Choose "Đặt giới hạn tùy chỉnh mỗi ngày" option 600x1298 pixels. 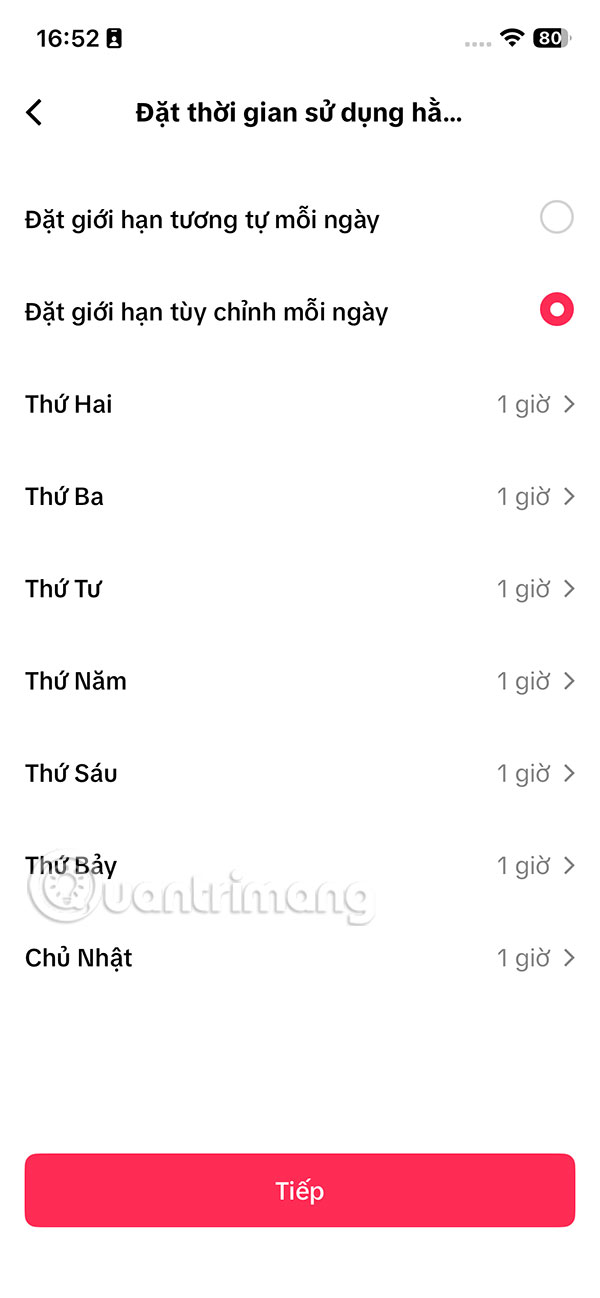click(x=556, y=310)
